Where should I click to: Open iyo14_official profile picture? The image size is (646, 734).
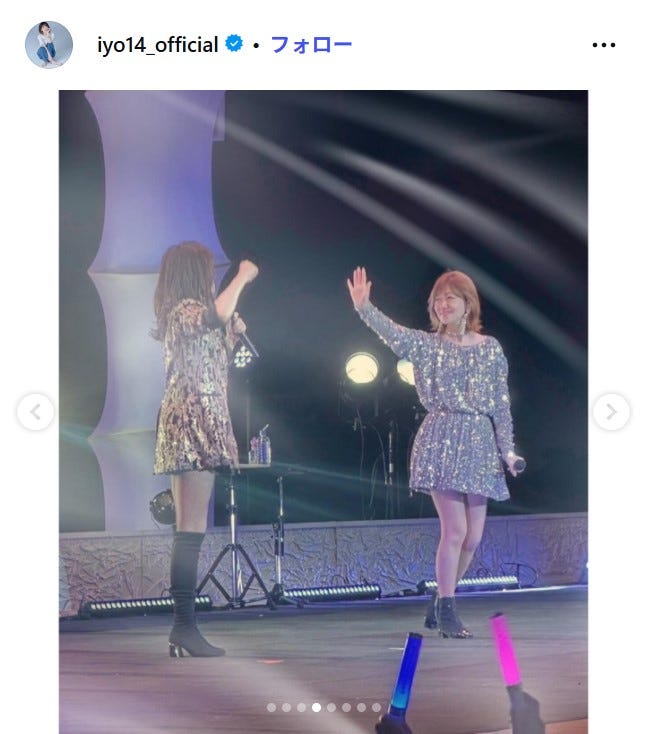click(49, 45)
